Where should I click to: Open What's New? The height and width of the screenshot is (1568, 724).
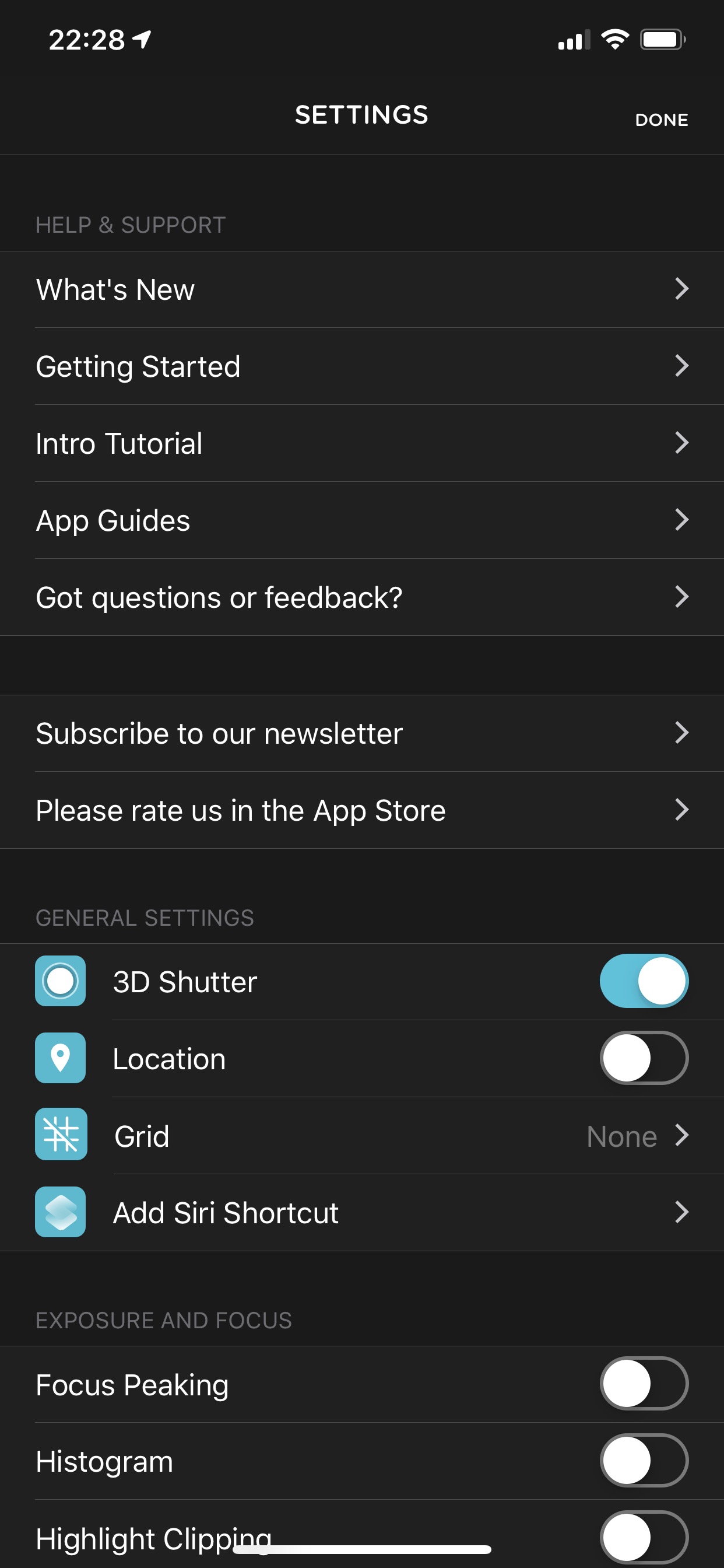(x=362, y=289)
